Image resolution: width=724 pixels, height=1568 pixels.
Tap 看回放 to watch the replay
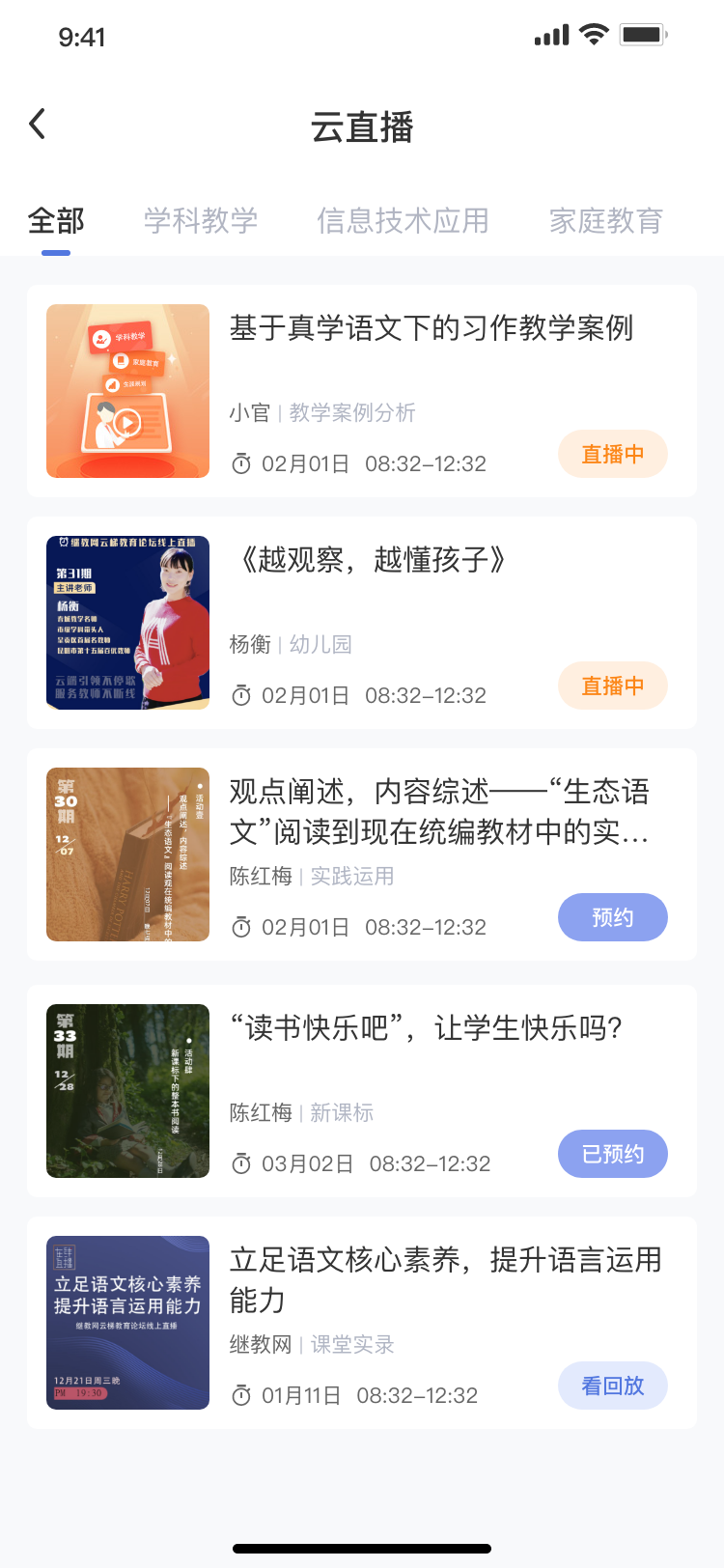click(612, 1386)
